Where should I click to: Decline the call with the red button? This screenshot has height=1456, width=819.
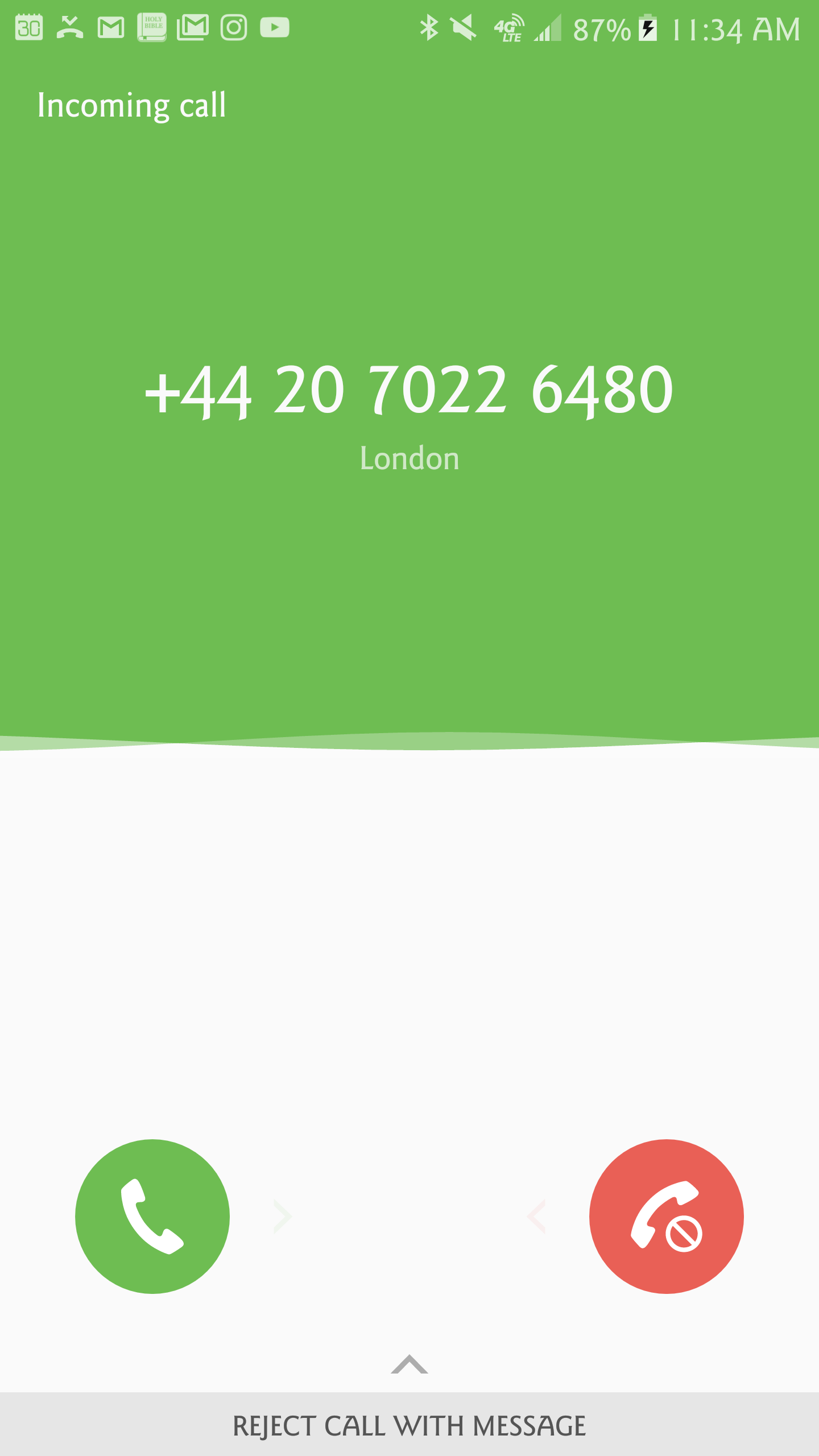(666, 1216)
